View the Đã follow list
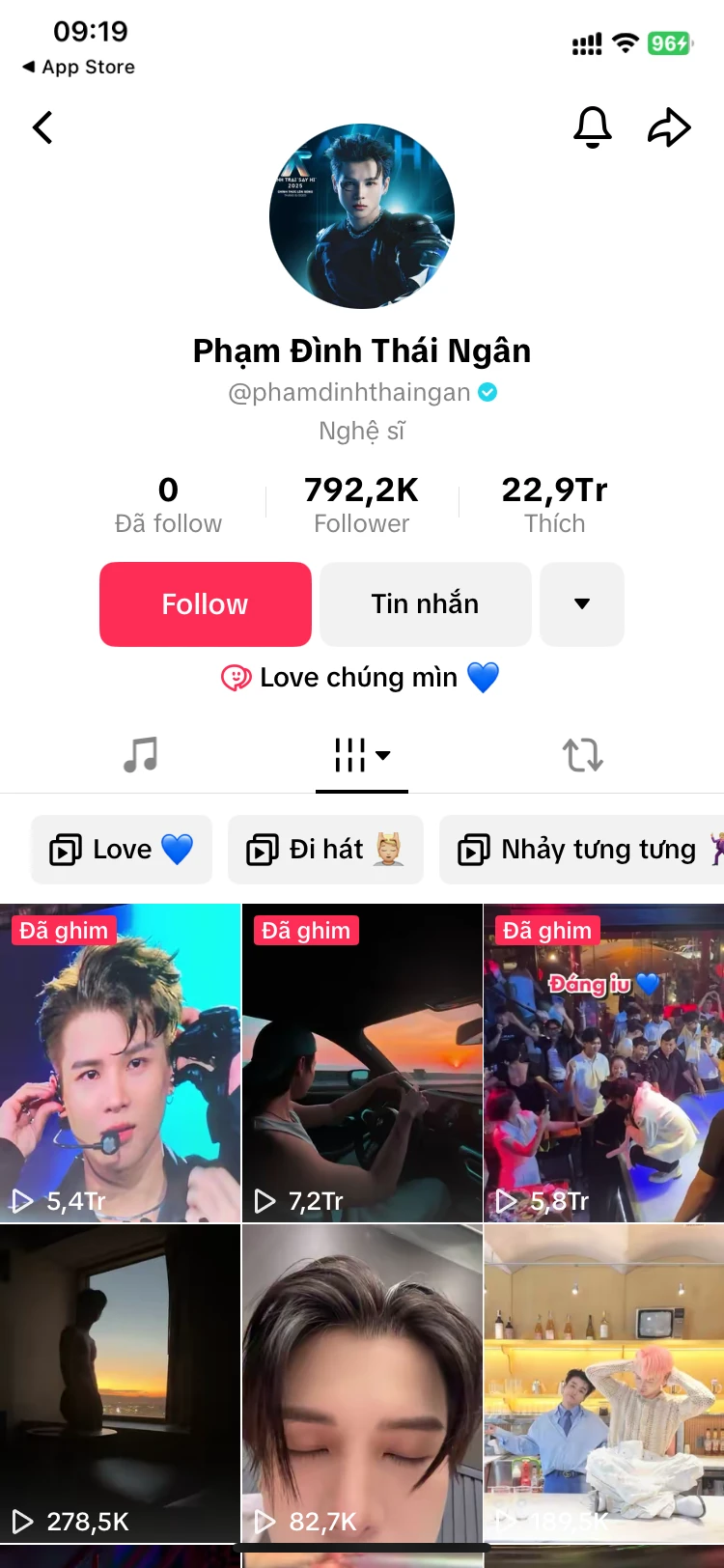Viewport: 724px width, 1568px height. [x=168, y=504]
